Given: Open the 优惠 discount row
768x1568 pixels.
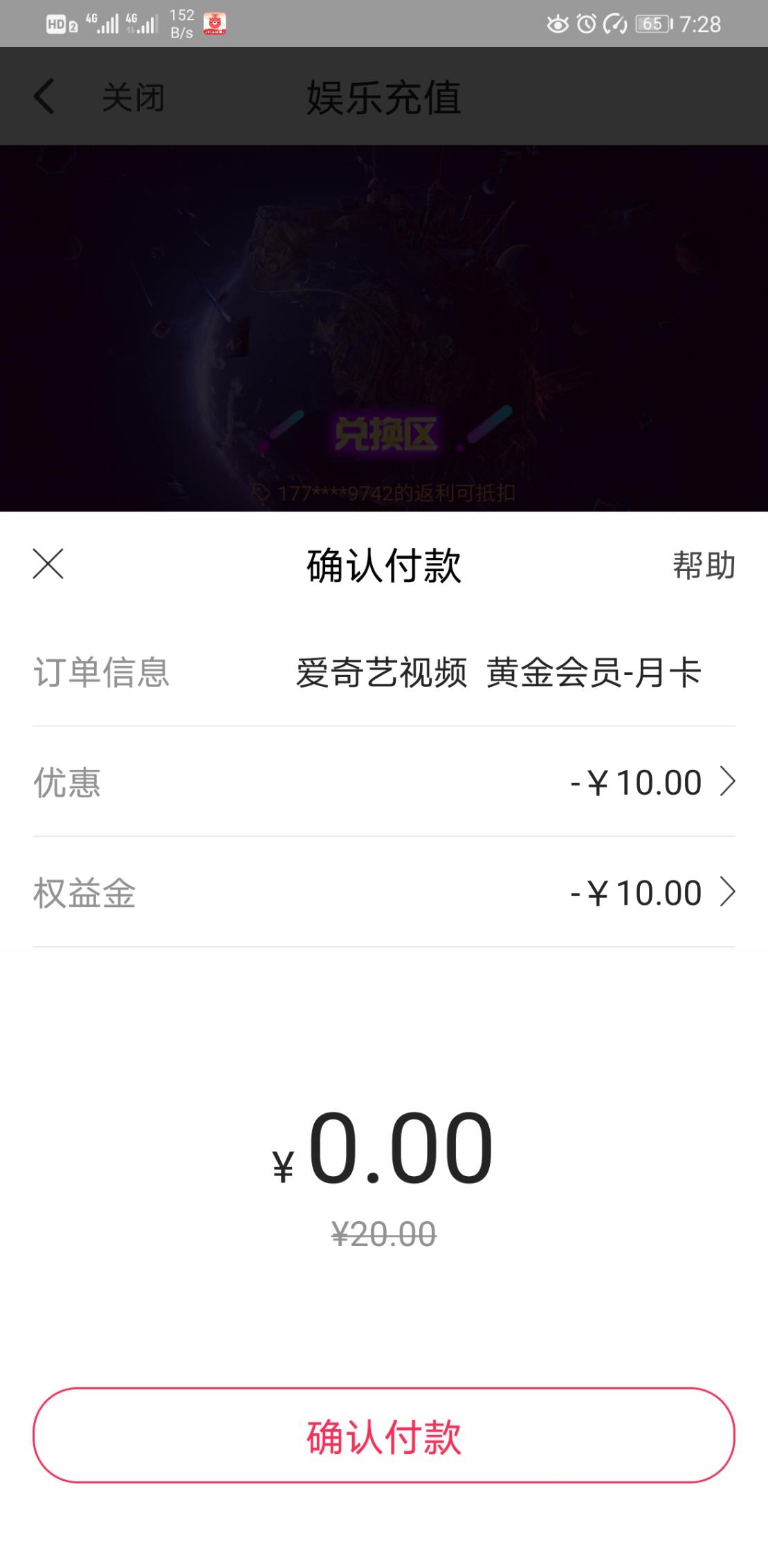Looking at the screenshot, I should click(384, 782).
